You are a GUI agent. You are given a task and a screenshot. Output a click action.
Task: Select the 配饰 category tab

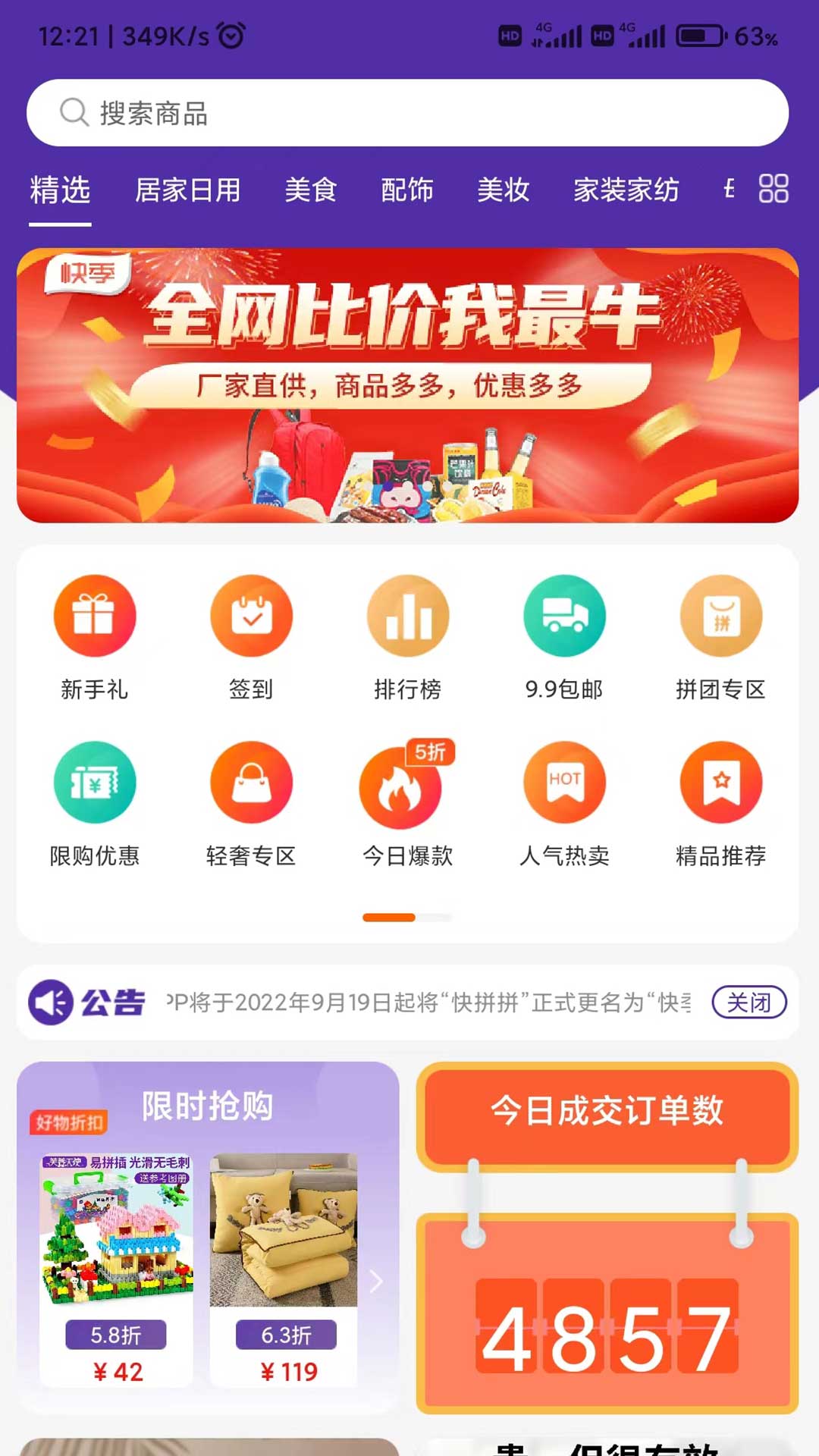[x=407, y=190]
